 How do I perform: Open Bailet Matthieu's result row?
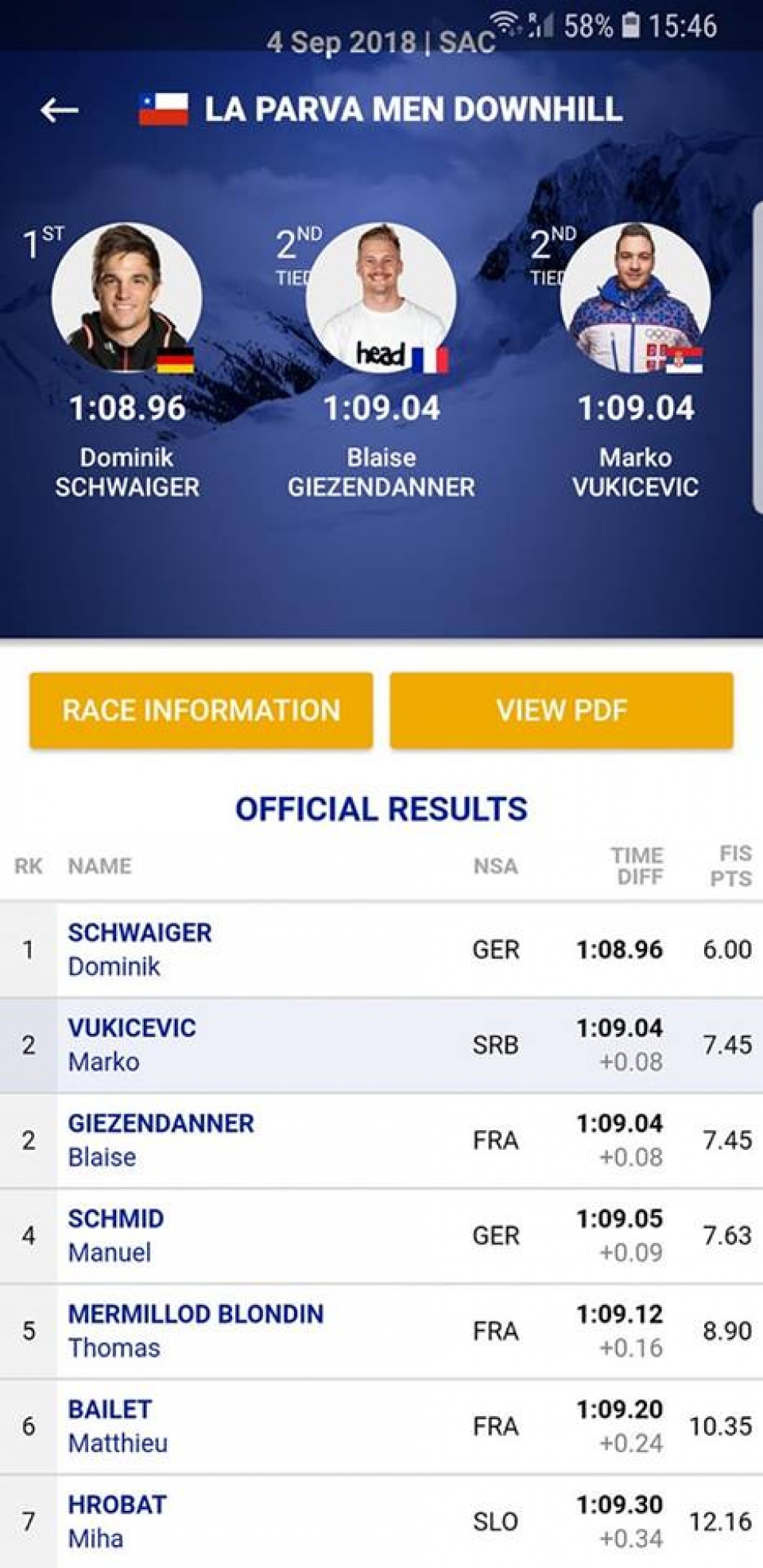(381, 1427)
